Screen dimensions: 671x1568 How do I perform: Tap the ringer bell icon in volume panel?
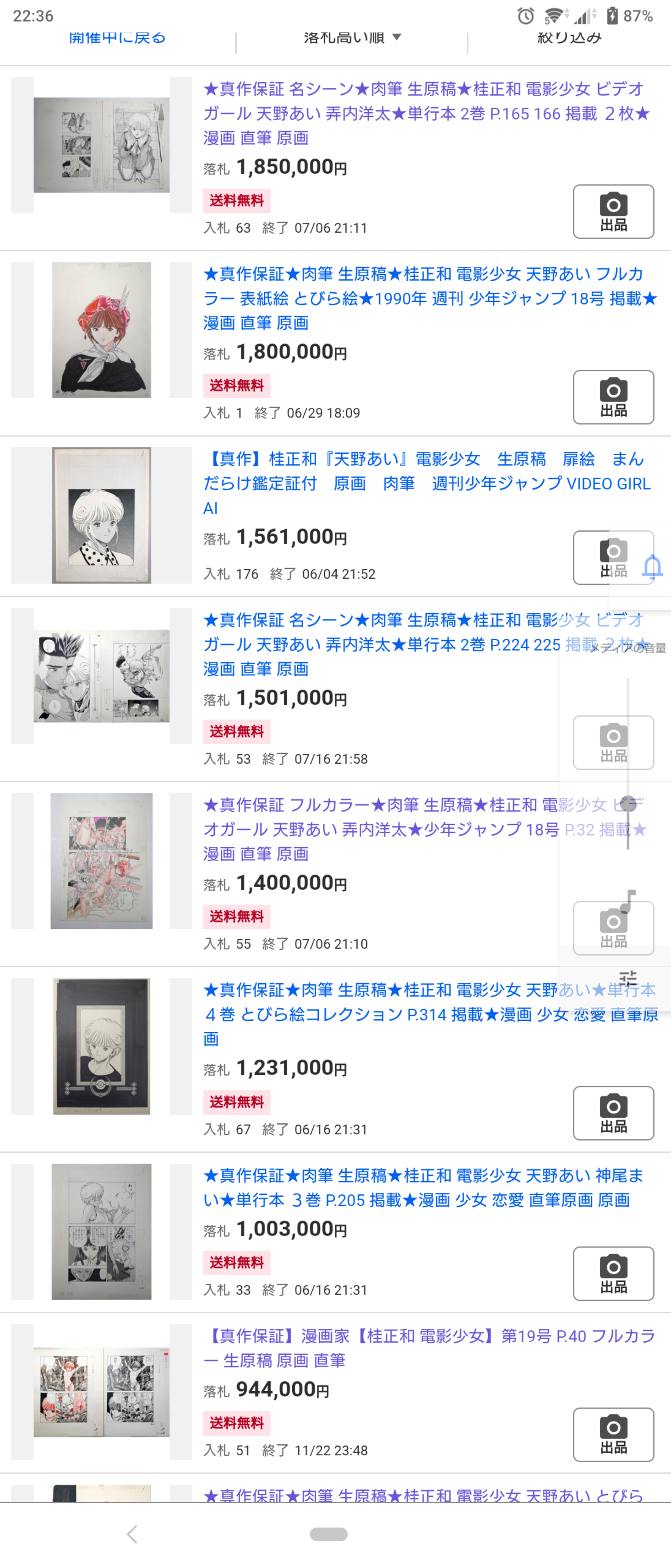pos(652,567)
